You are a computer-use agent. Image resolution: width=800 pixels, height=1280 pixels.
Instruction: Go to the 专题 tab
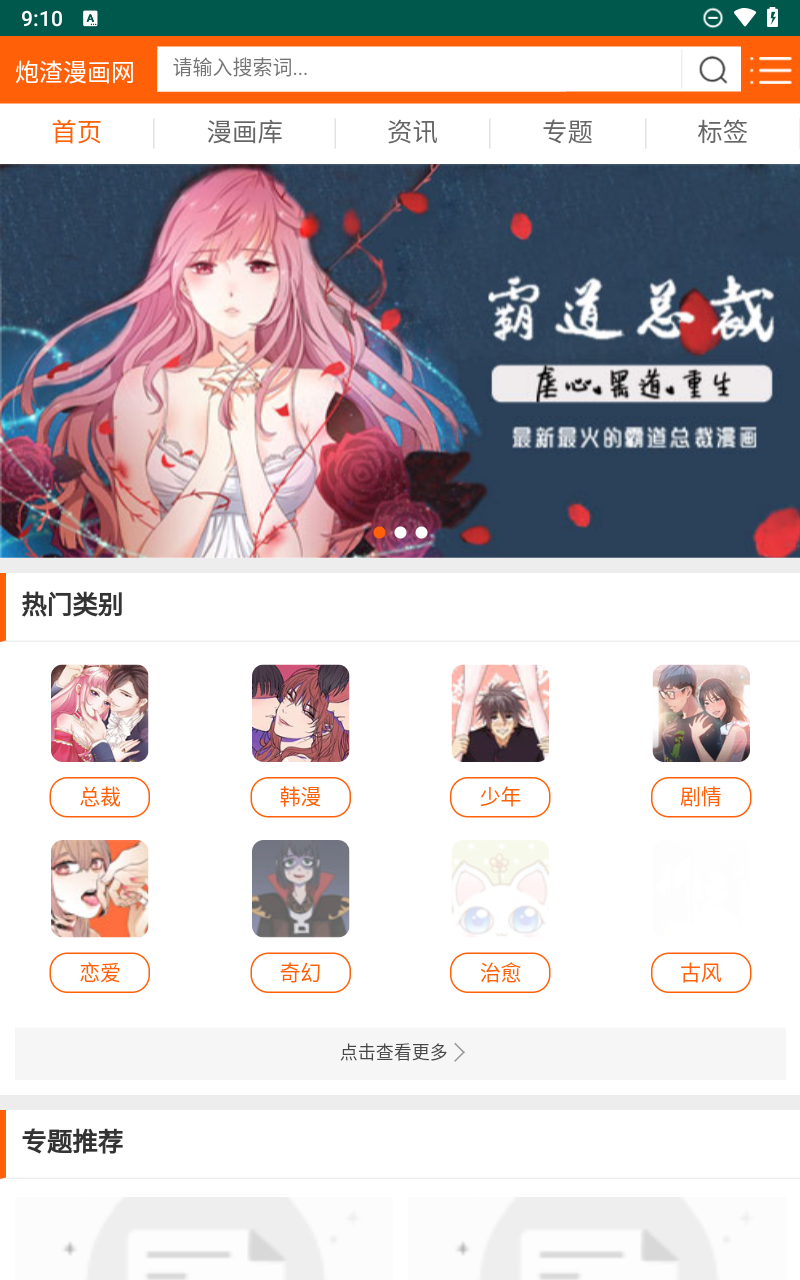[x=568, y=132]
